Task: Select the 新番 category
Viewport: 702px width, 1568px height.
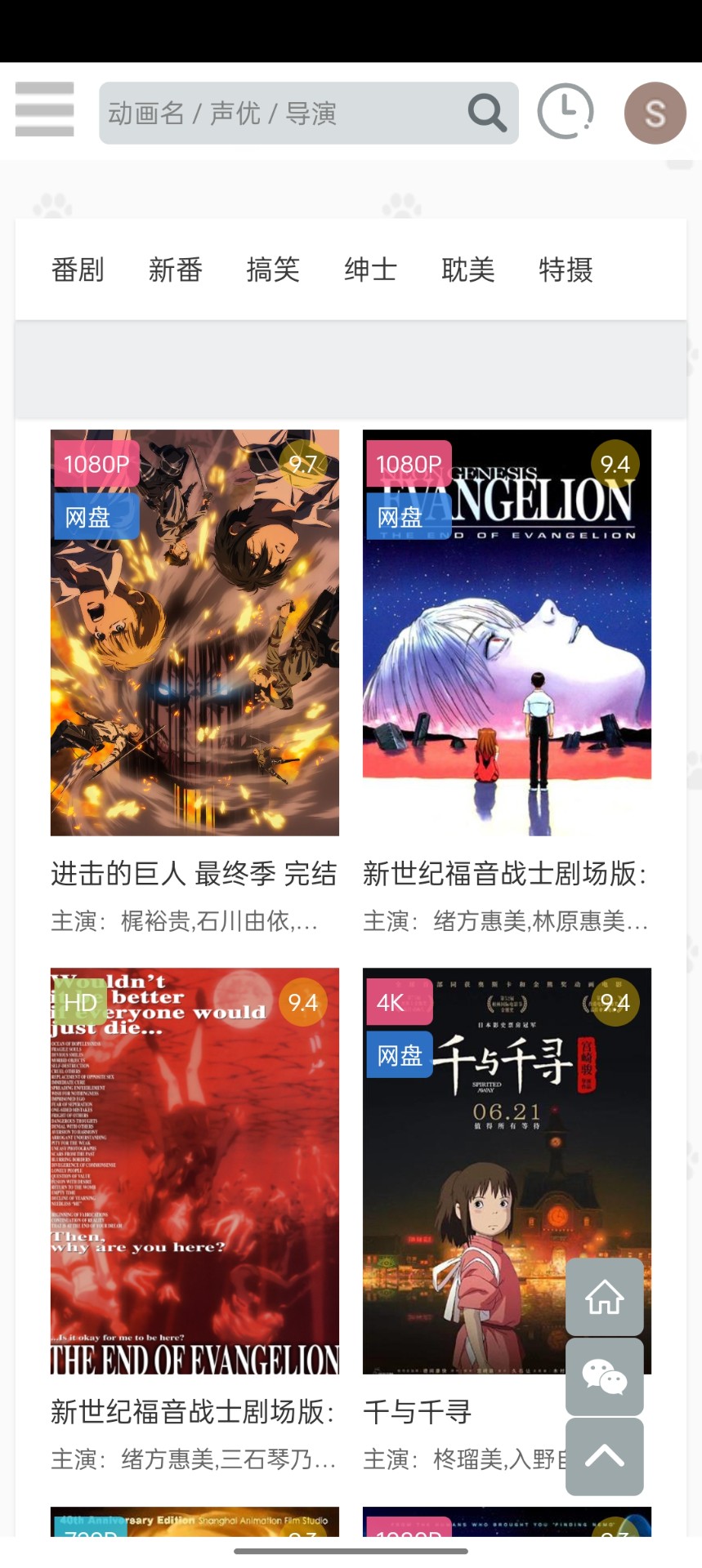Action: click(175, 269)
